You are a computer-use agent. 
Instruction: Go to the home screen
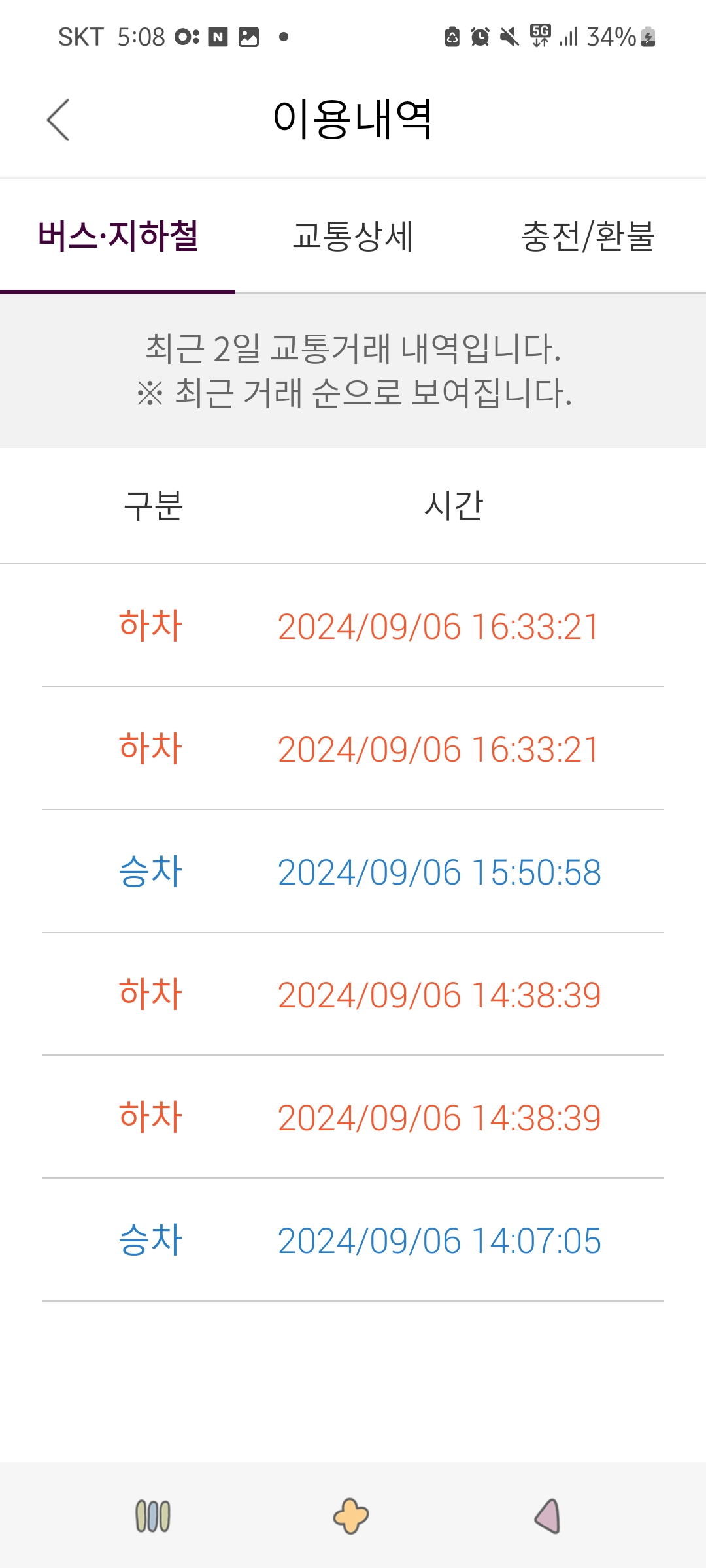point(351,1516)
